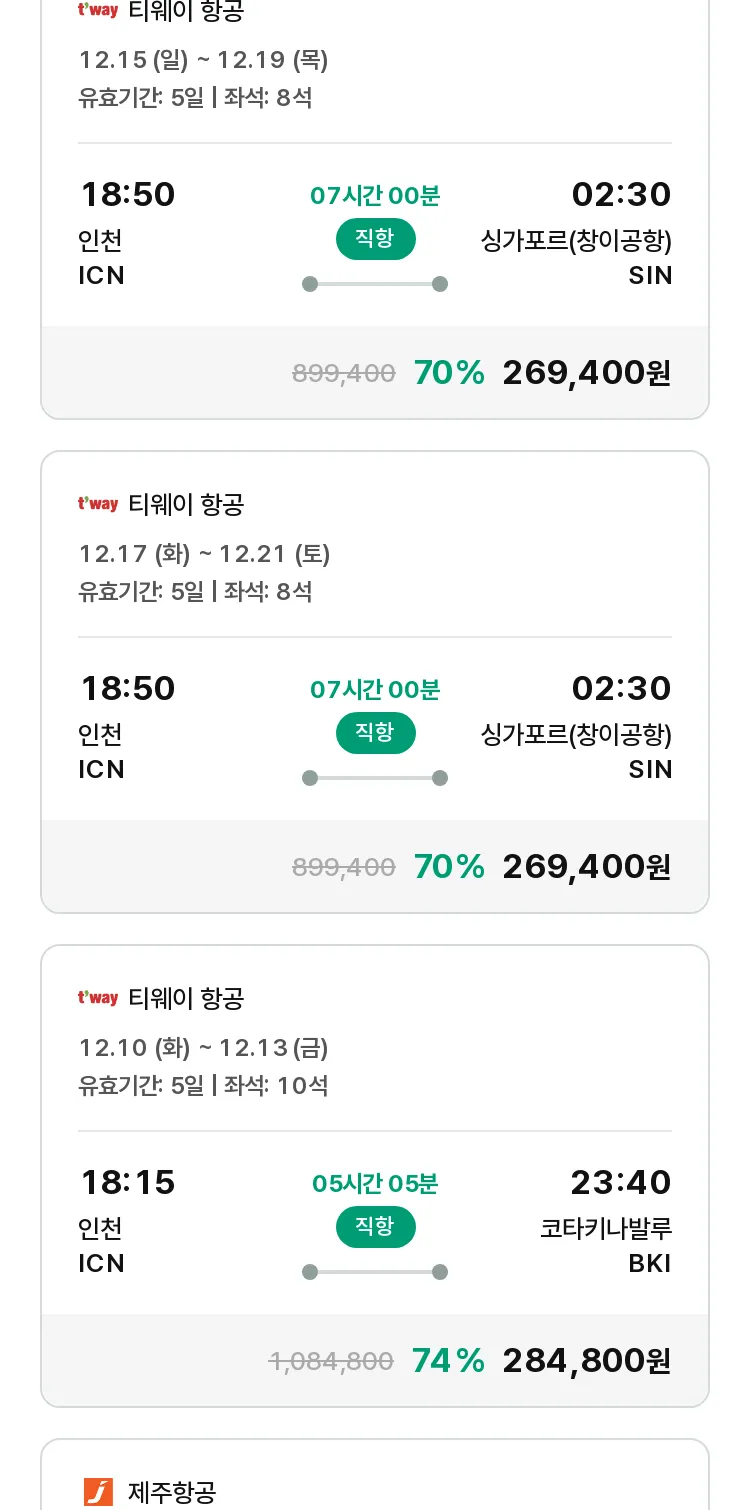This screenshot has height=1510, width=750.
Task: Open the Jeju Air (제주항공) flight card
Action: pyautogui.click(x=375, y=1475)
